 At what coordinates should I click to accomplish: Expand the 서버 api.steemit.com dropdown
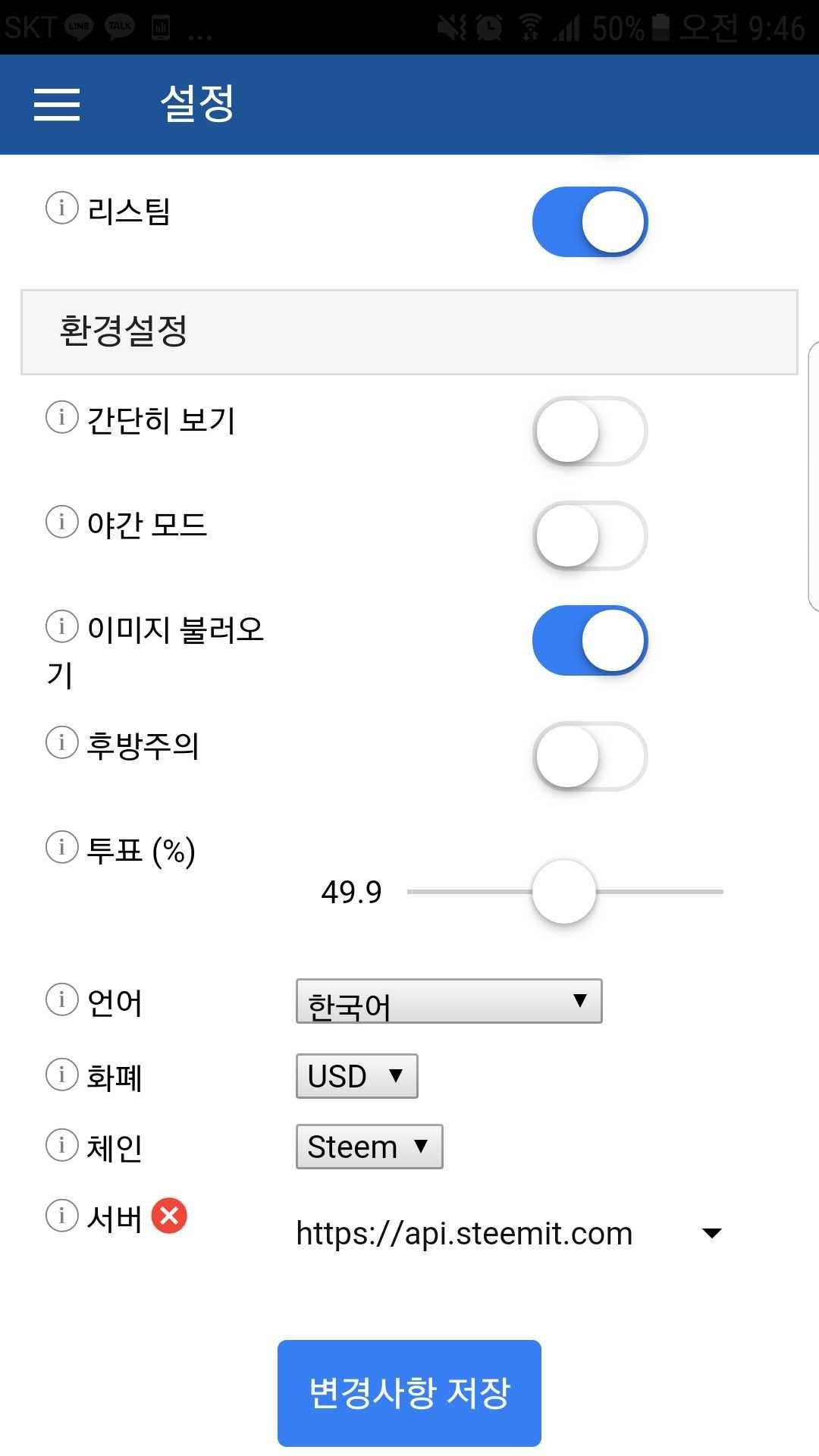(x=510, y=1233)
